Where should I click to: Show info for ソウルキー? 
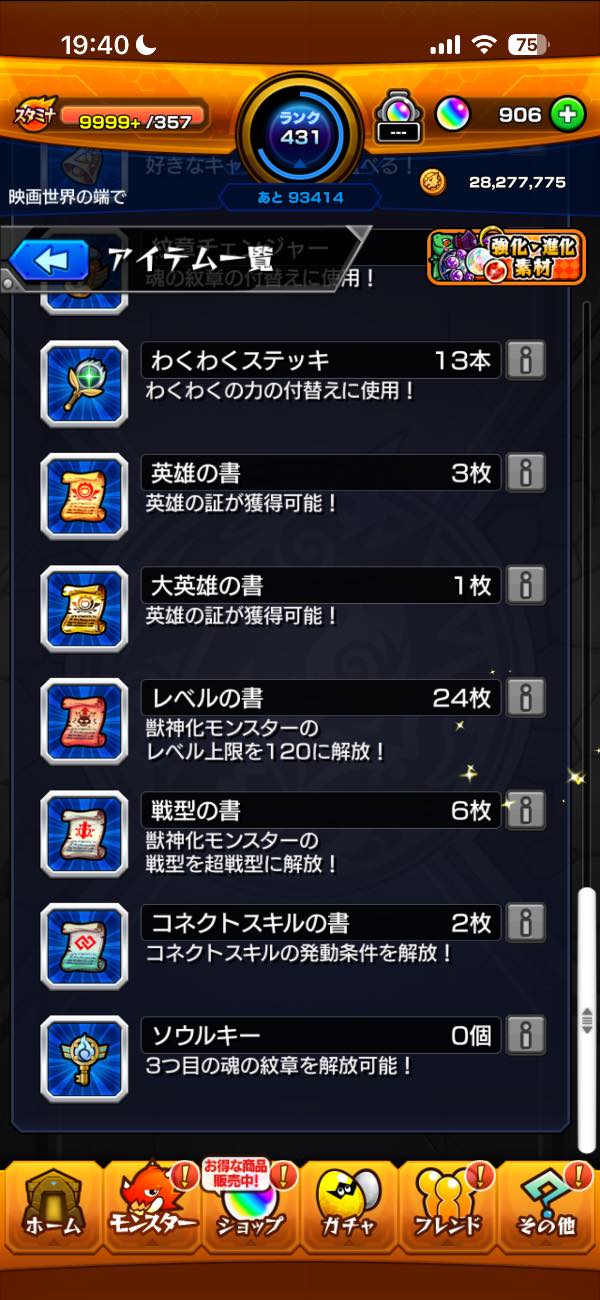click(x=526, y=1035)
